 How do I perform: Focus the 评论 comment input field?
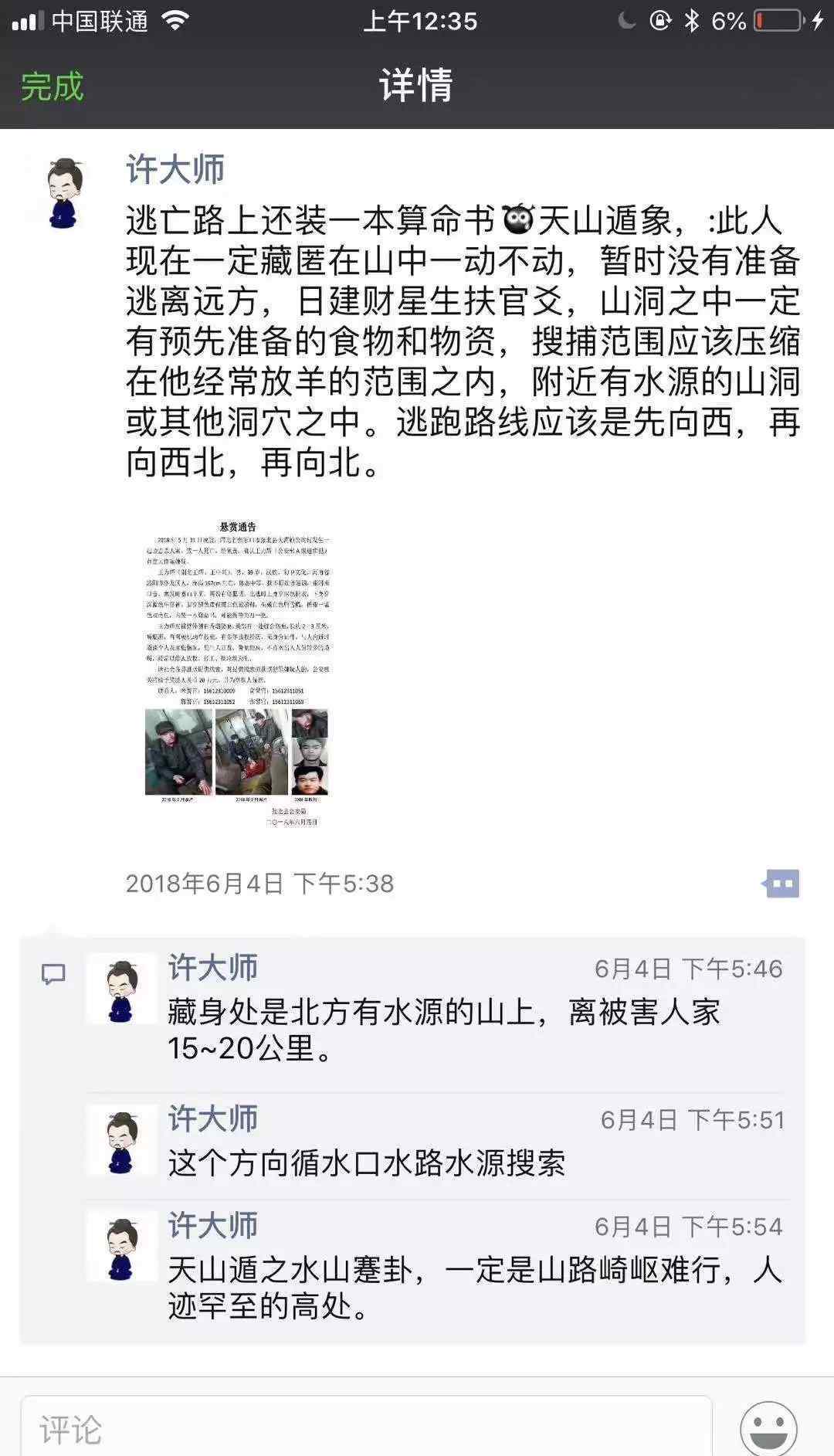point(366,1429)
